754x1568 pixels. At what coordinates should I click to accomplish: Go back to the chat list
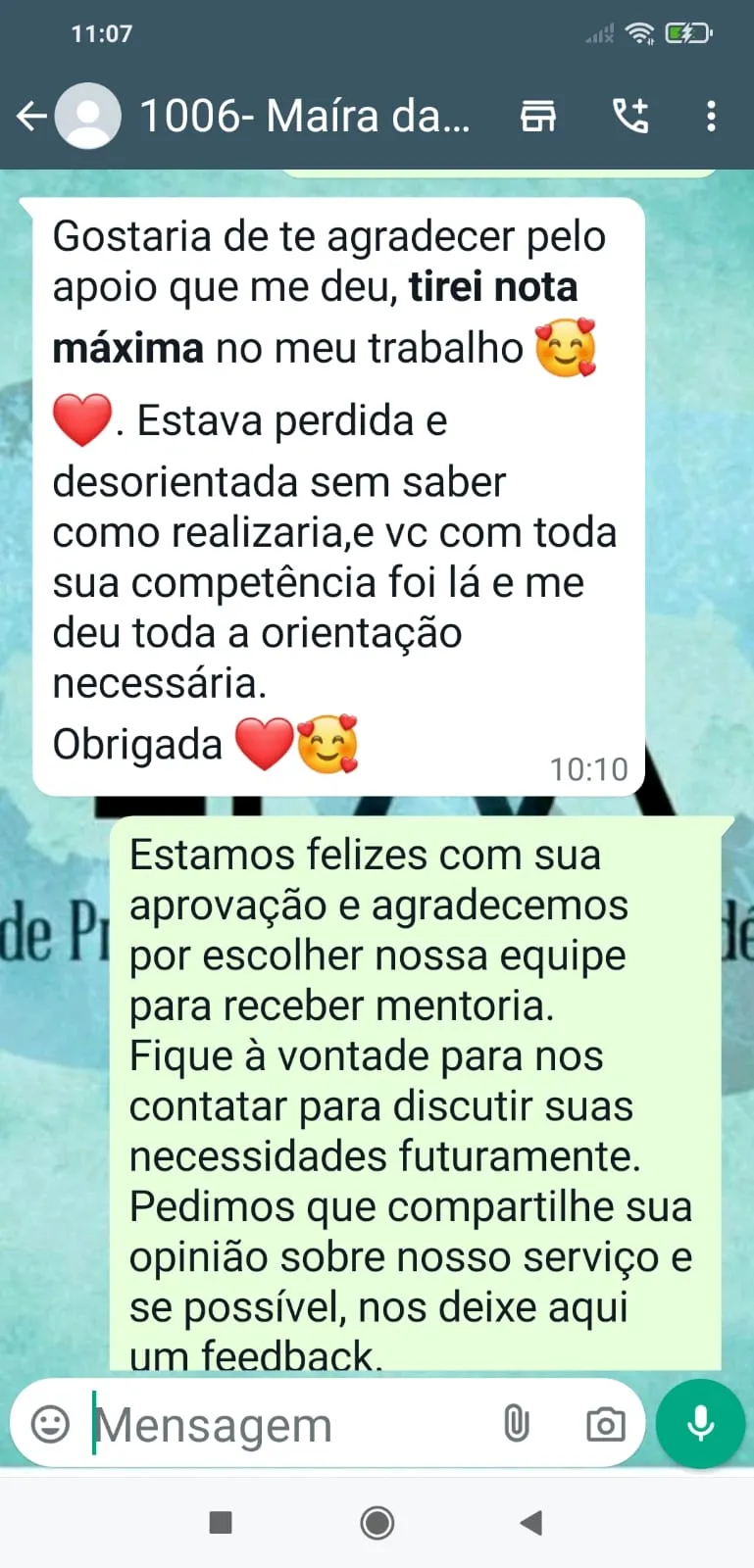pos(31,117)
